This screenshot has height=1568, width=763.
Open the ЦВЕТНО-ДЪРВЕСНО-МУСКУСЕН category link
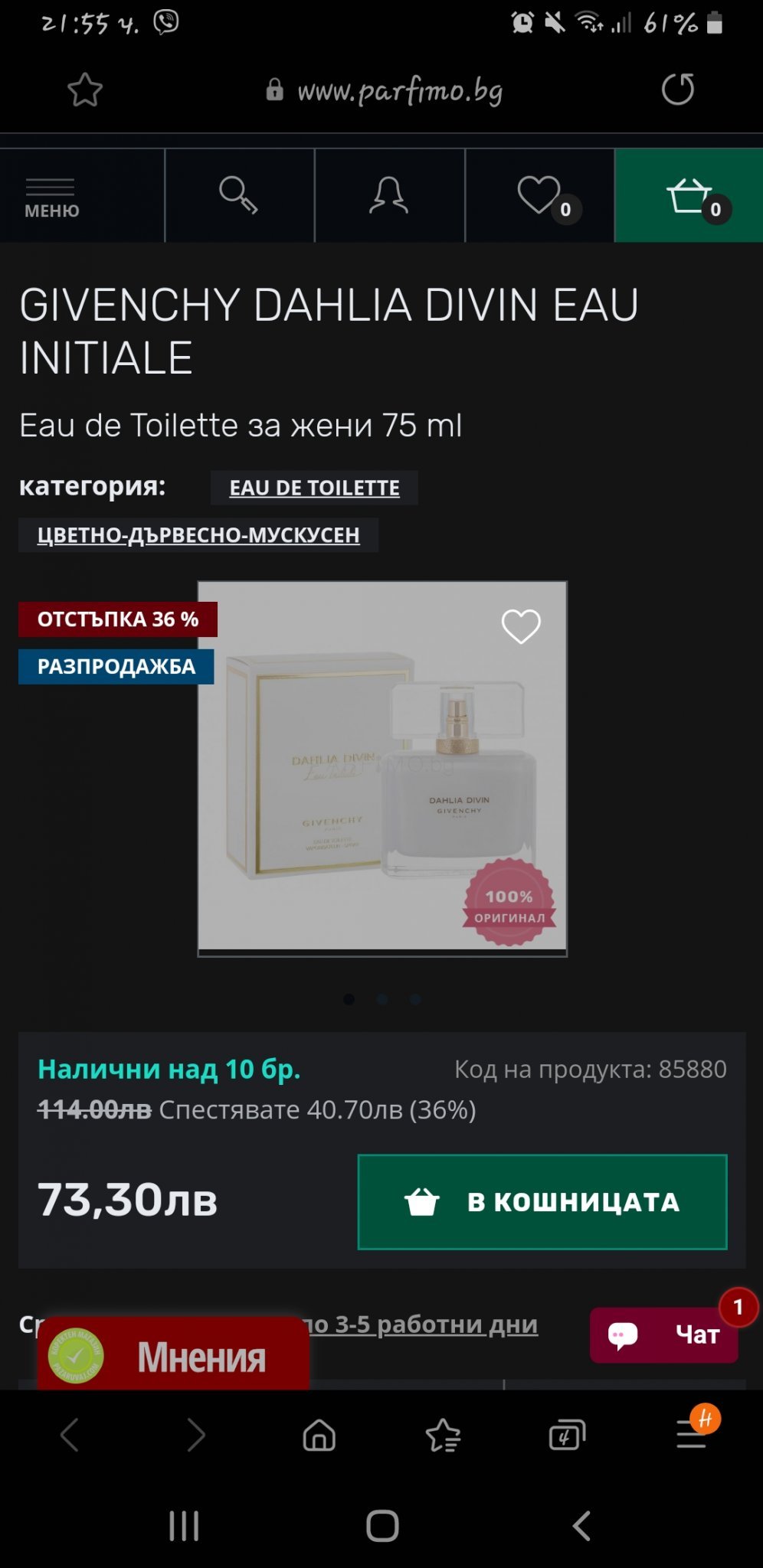pos(198,534)
